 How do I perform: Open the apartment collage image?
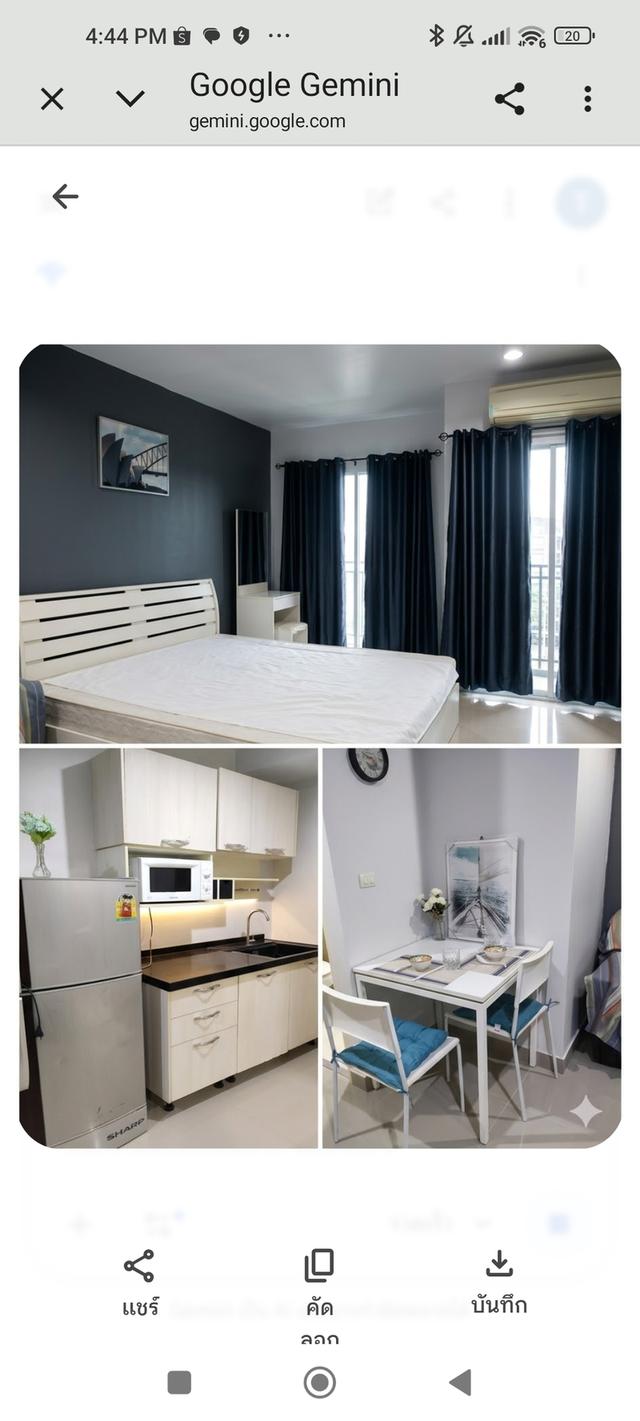(x=320, y=745)
